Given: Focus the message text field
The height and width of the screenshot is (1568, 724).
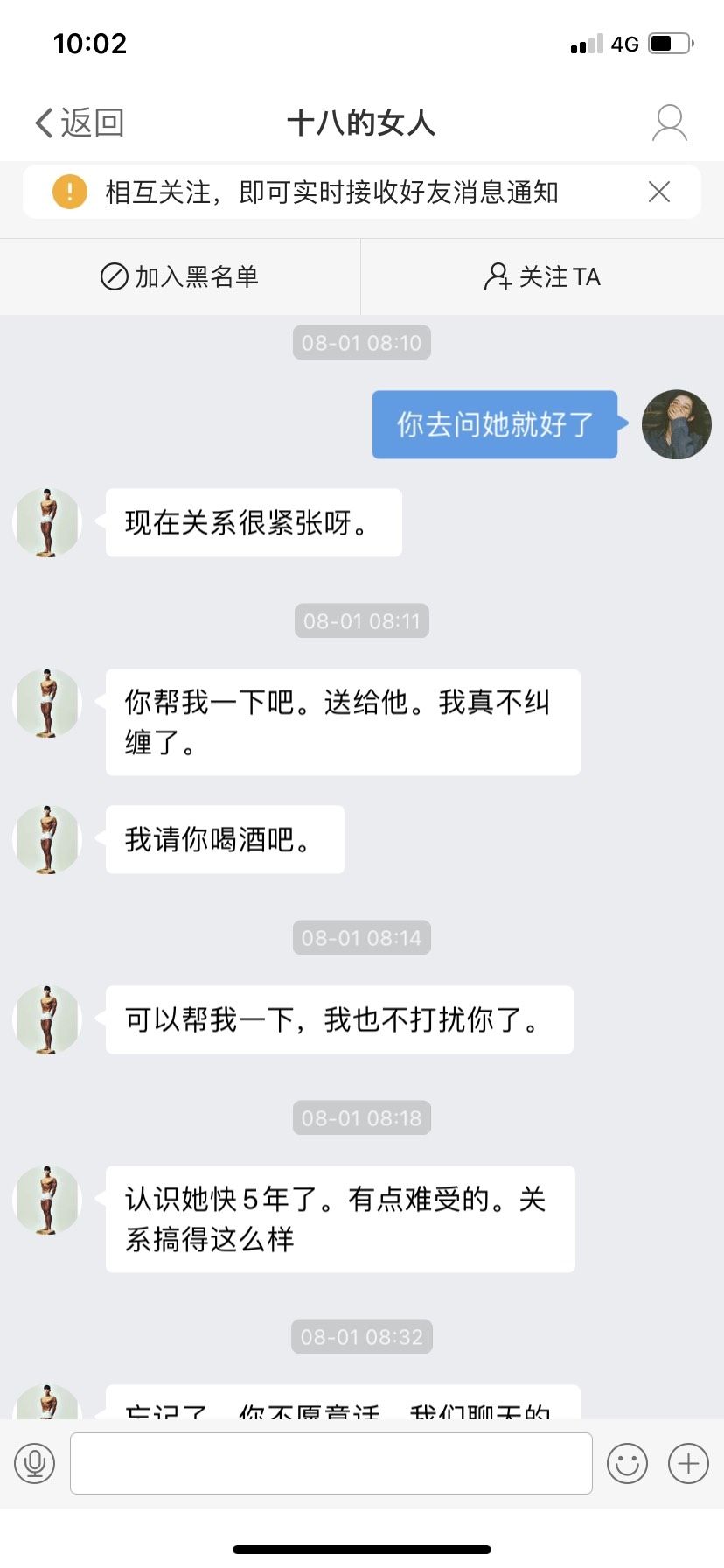Looking at the screenshot, I should coord(331,1463).
